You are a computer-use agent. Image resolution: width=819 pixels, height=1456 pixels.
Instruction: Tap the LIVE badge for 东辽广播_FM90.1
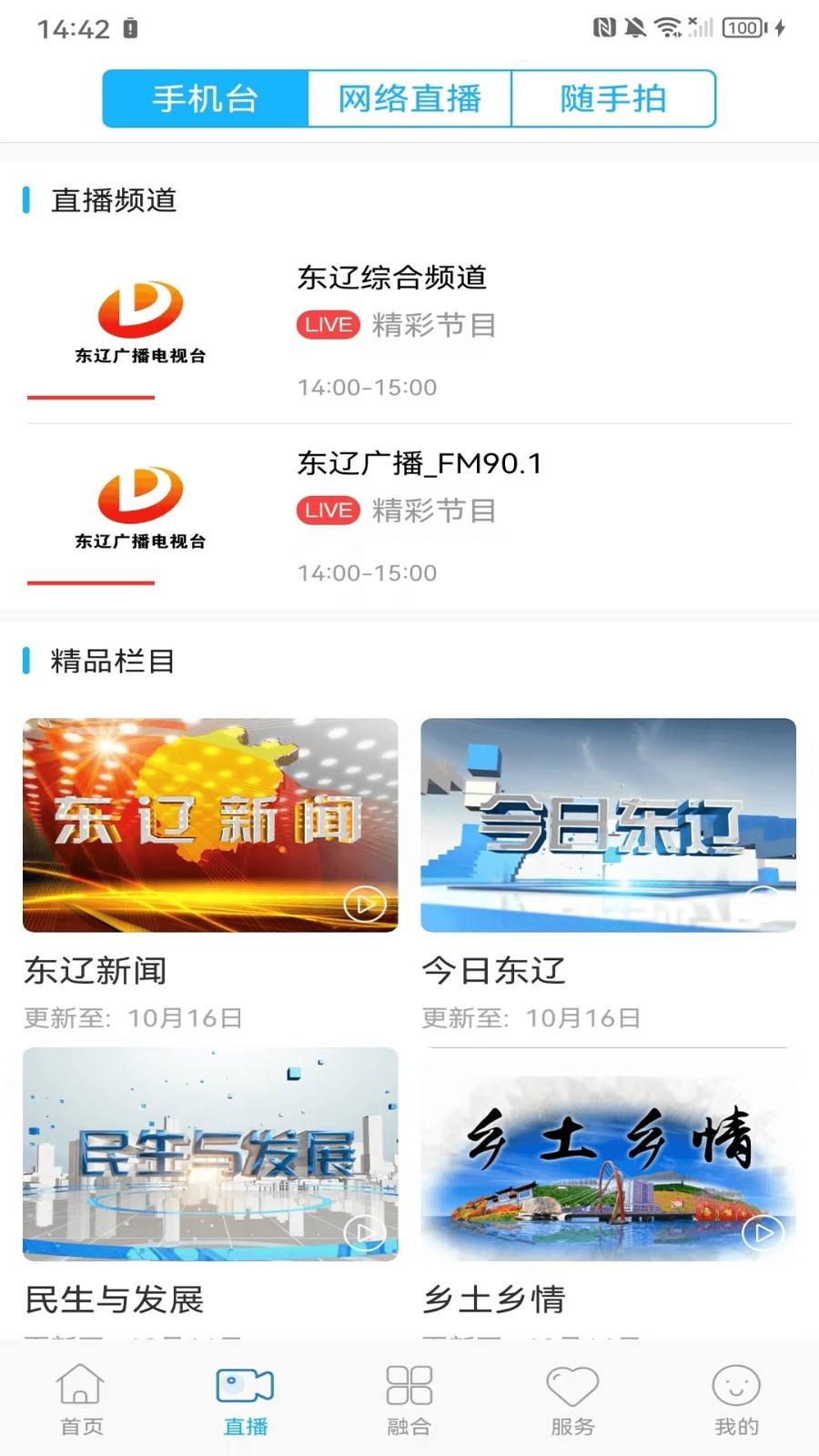(x=327, y=510)
